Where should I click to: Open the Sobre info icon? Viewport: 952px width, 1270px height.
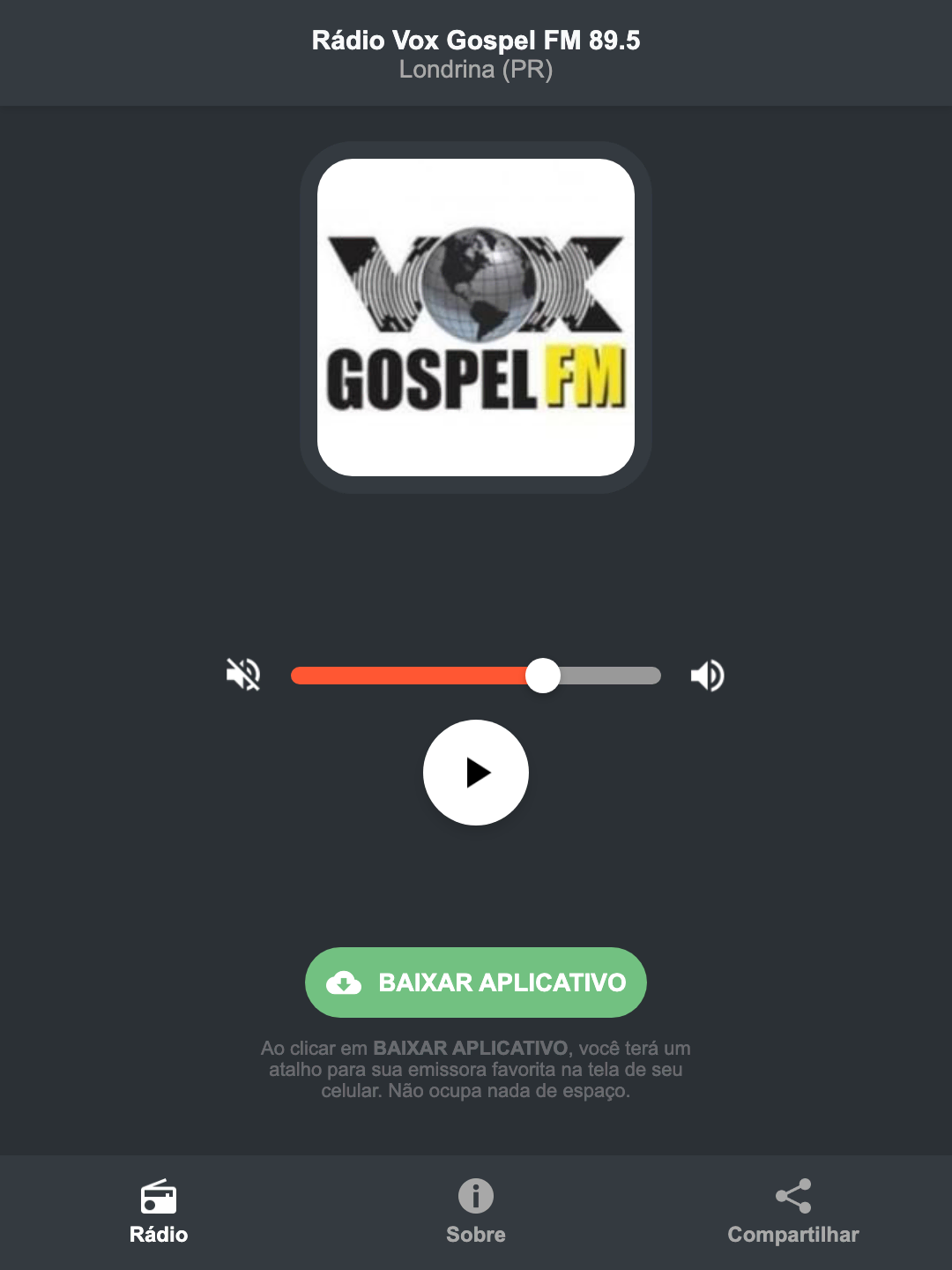point(476,1198)
